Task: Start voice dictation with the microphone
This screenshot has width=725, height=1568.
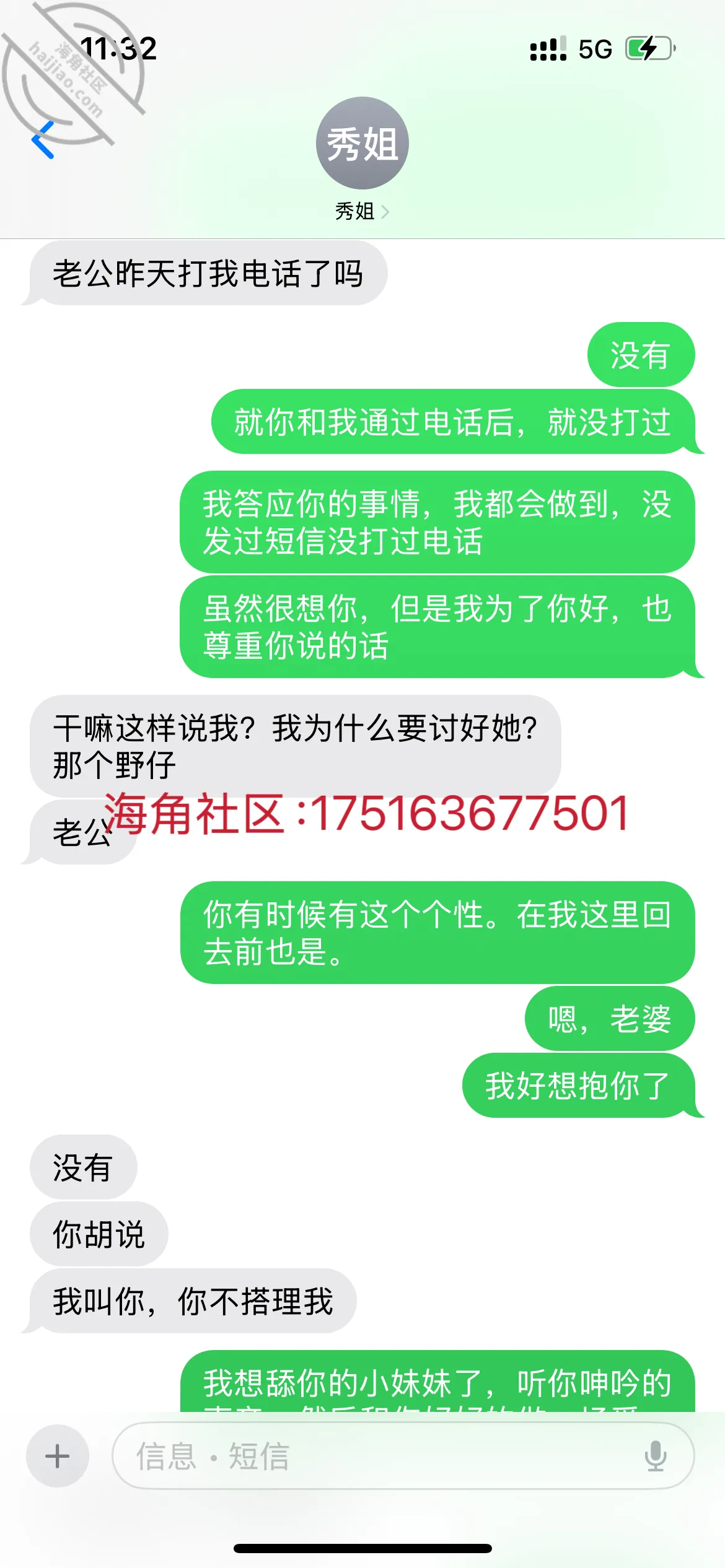Action: coord(655,1456)
